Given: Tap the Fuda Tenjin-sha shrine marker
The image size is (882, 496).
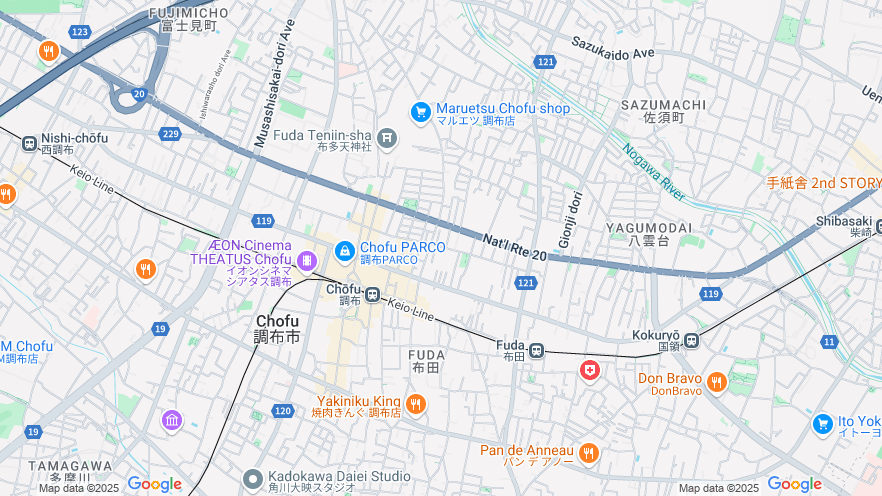Looking at the screenshot, I should pyautogui.click(x=387, y=138).
